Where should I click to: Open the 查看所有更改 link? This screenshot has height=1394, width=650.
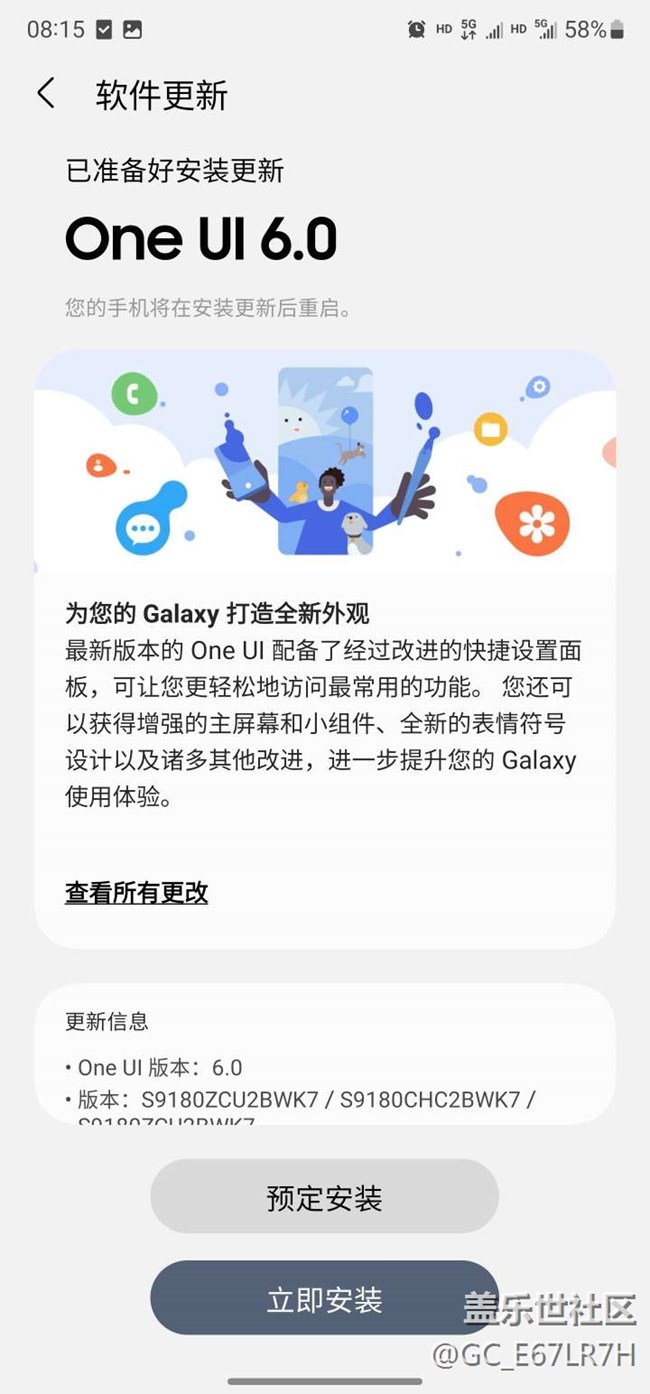pos(137,892)
